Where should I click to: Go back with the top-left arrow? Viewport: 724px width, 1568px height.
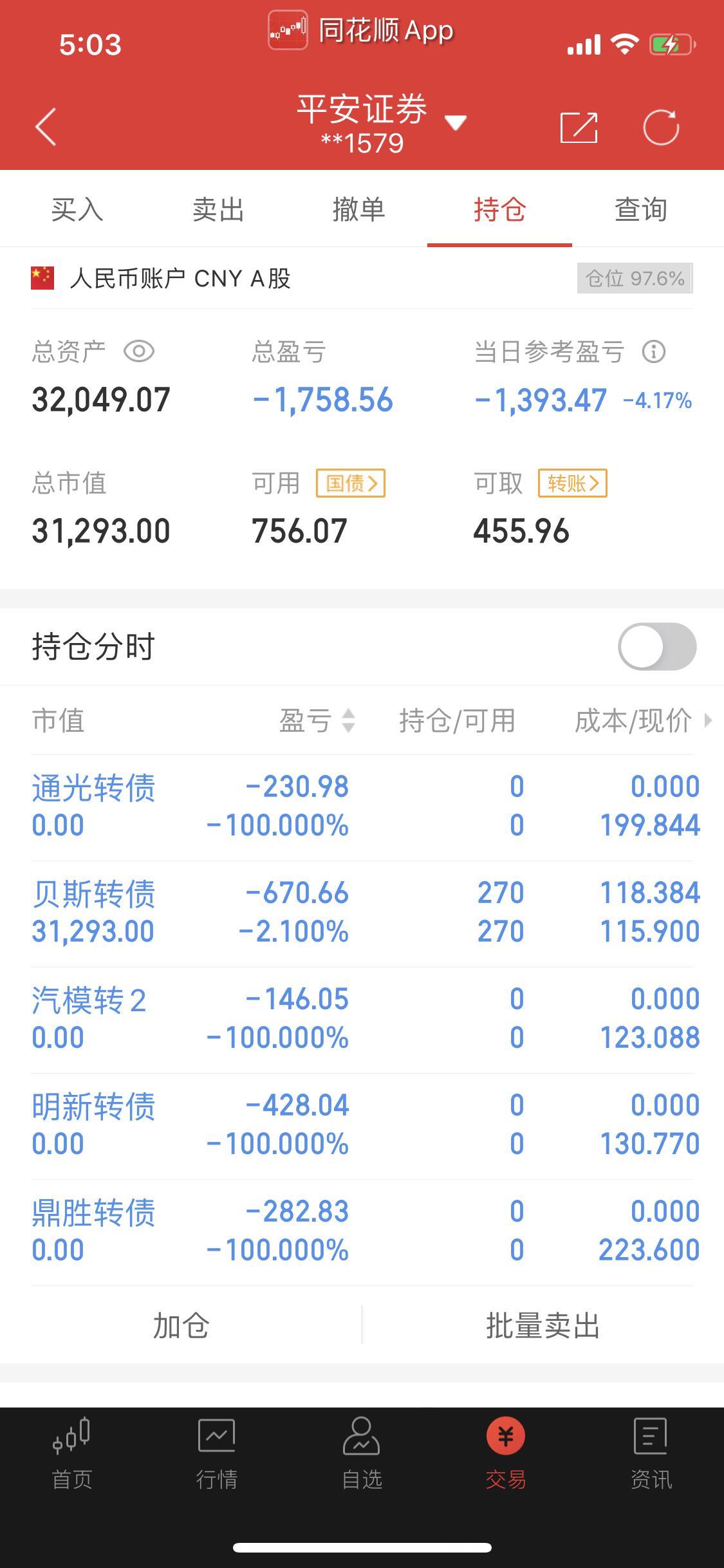(x=46, y=127)
